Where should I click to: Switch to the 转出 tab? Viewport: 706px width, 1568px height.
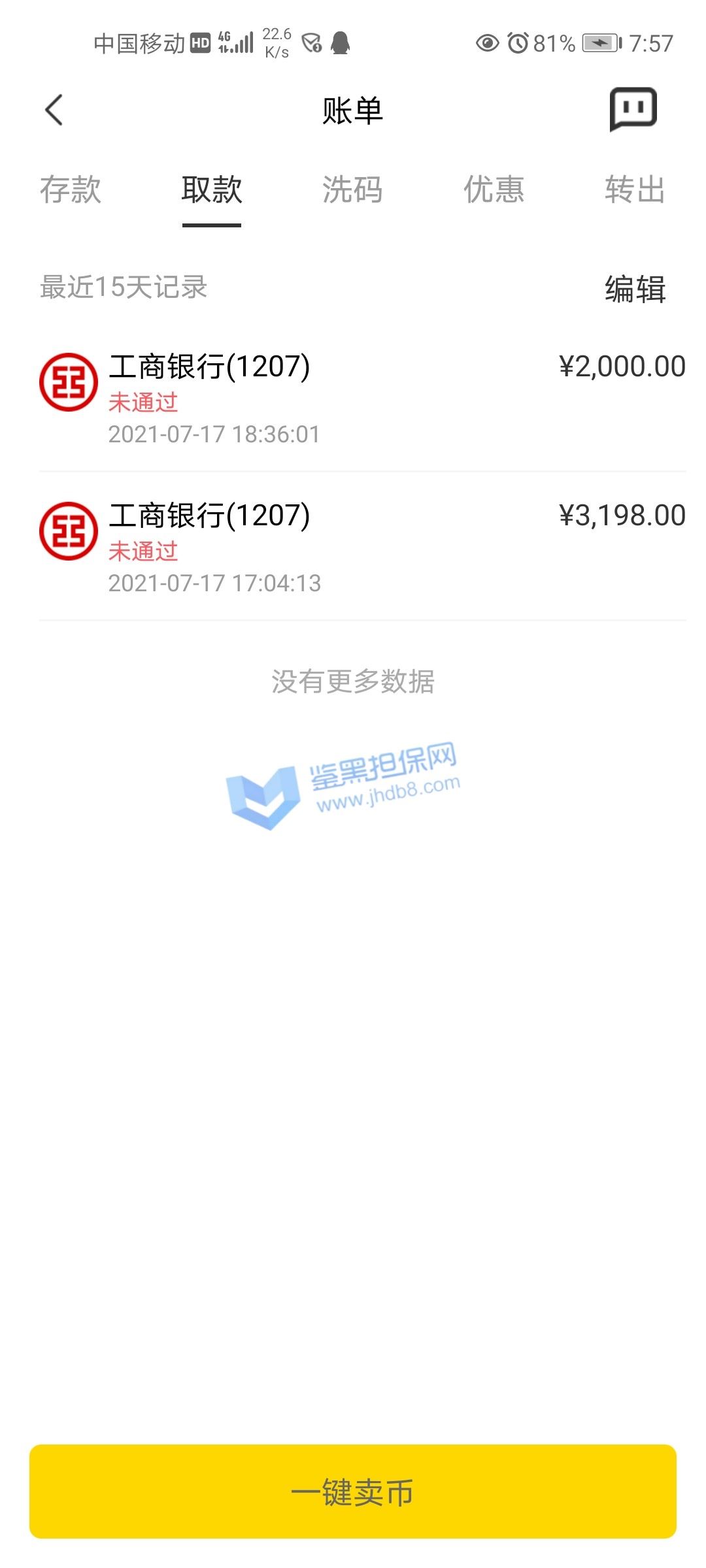635,190
